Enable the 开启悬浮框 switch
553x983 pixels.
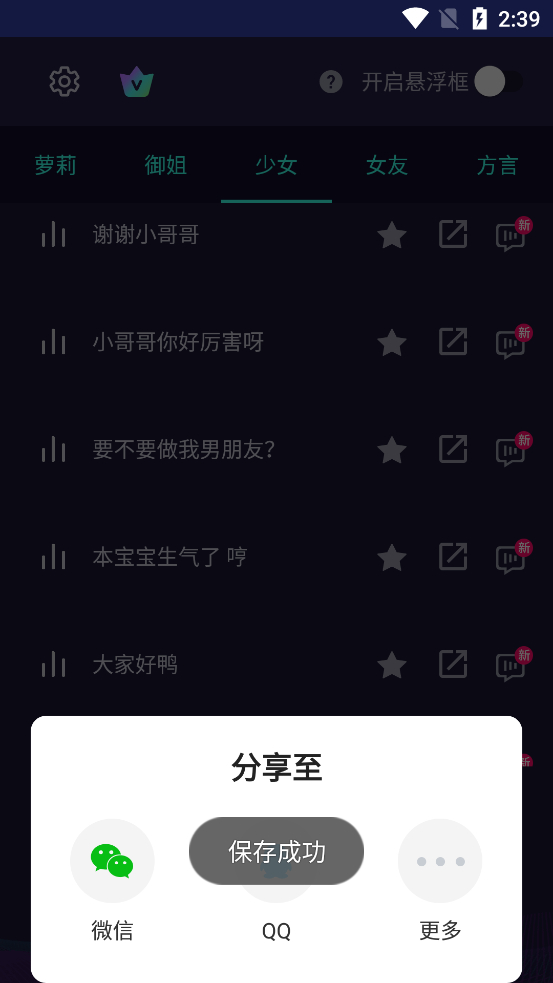point(498,81)
